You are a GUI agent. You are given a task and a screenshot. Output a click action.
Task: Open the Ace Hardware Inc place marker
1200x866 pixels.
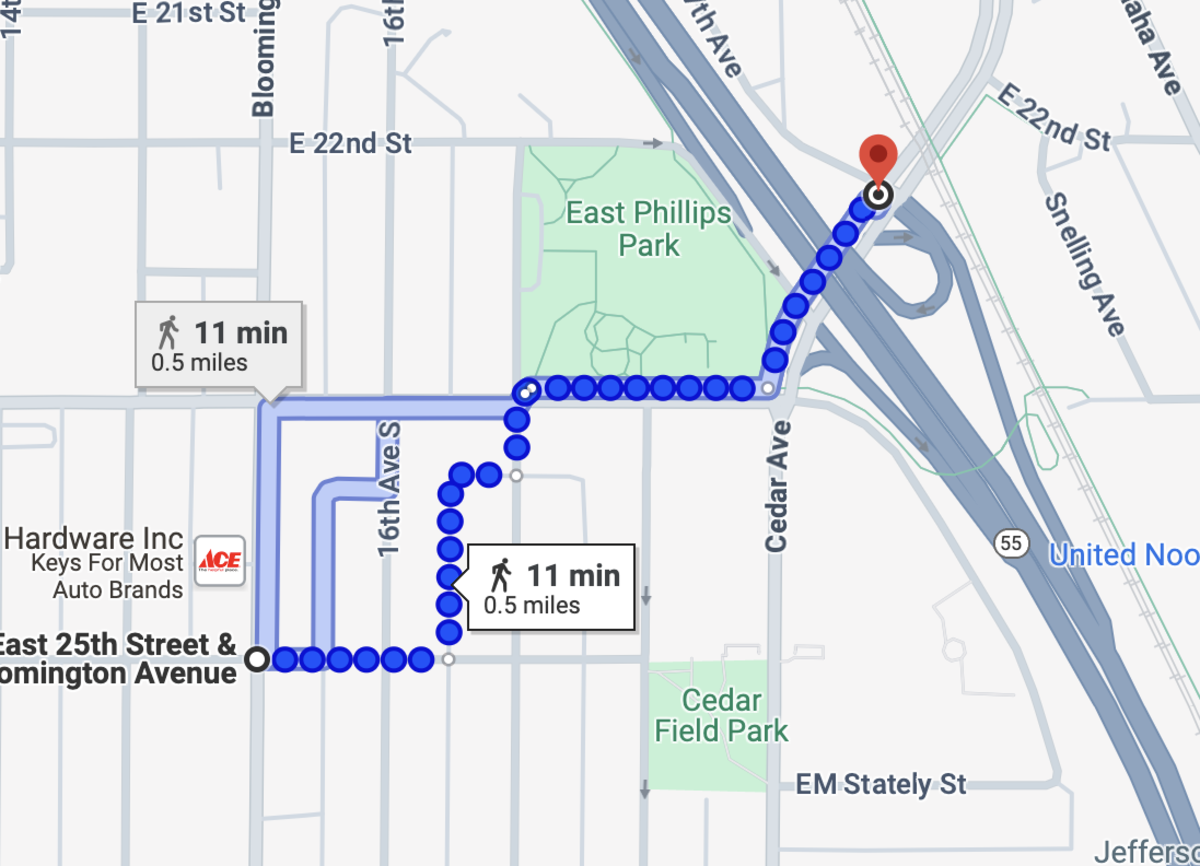[x=219, y=561]
